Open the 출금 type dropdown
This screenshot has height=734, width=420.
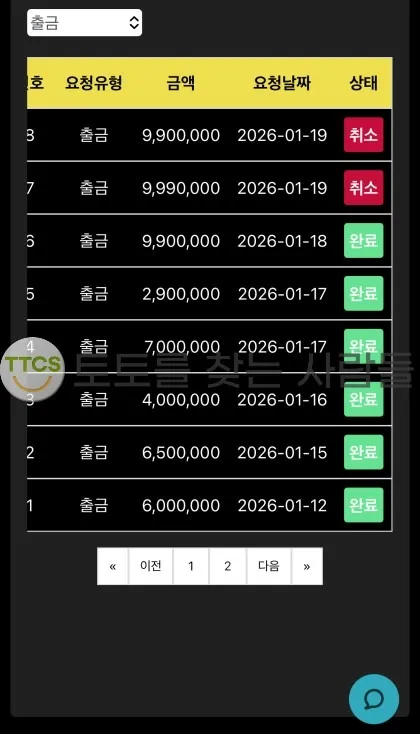click(84, 22)
